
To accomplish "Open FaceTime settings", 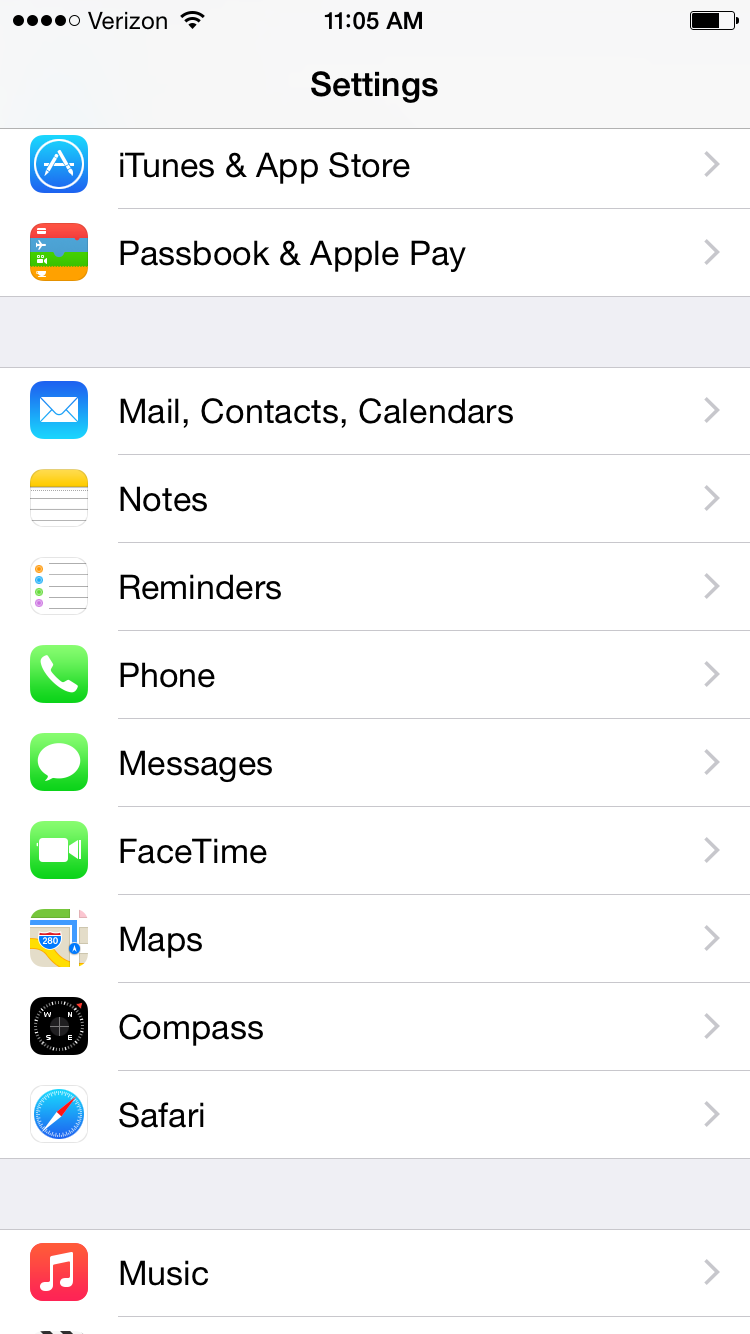I will pos(375,851).
